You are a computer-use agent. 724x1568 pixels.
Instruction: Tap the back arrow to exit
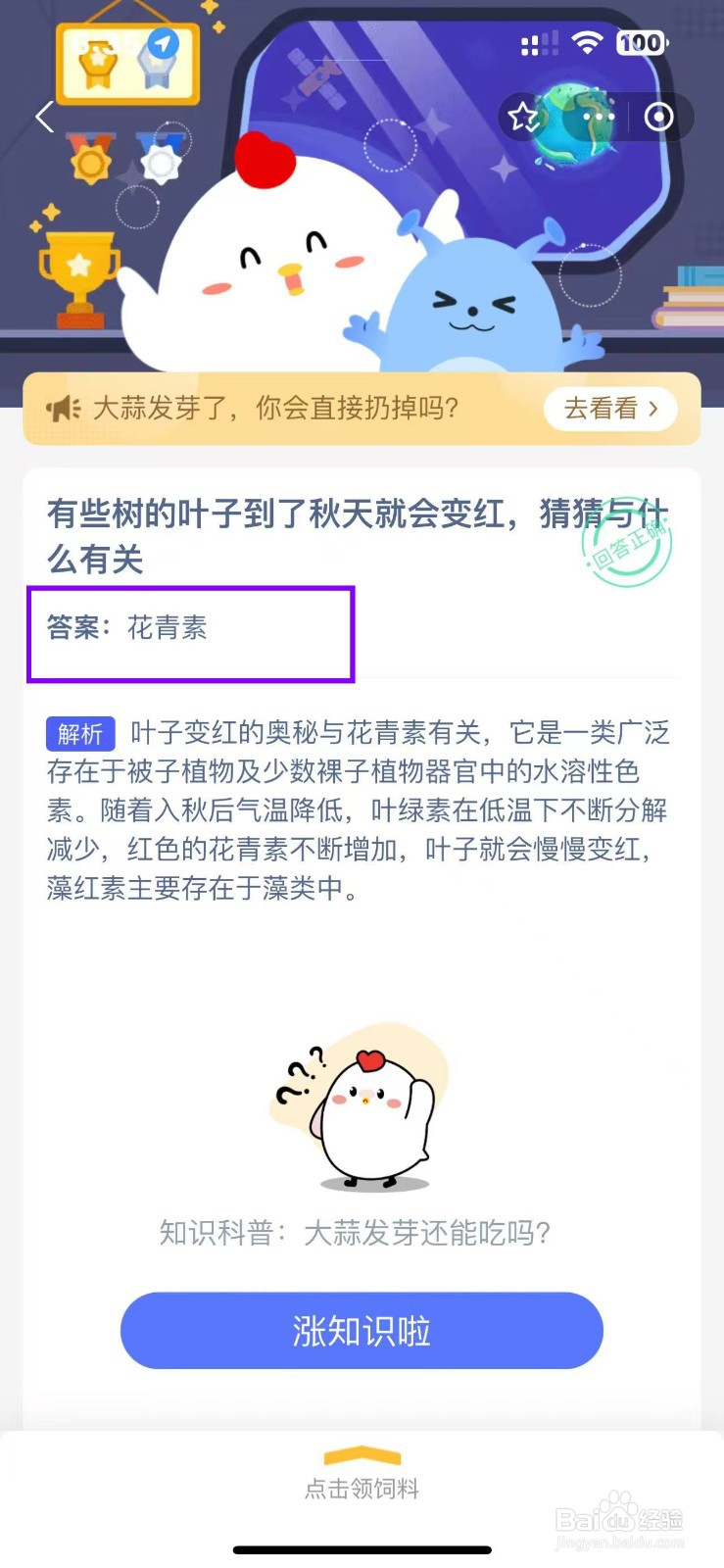point(43,117)
